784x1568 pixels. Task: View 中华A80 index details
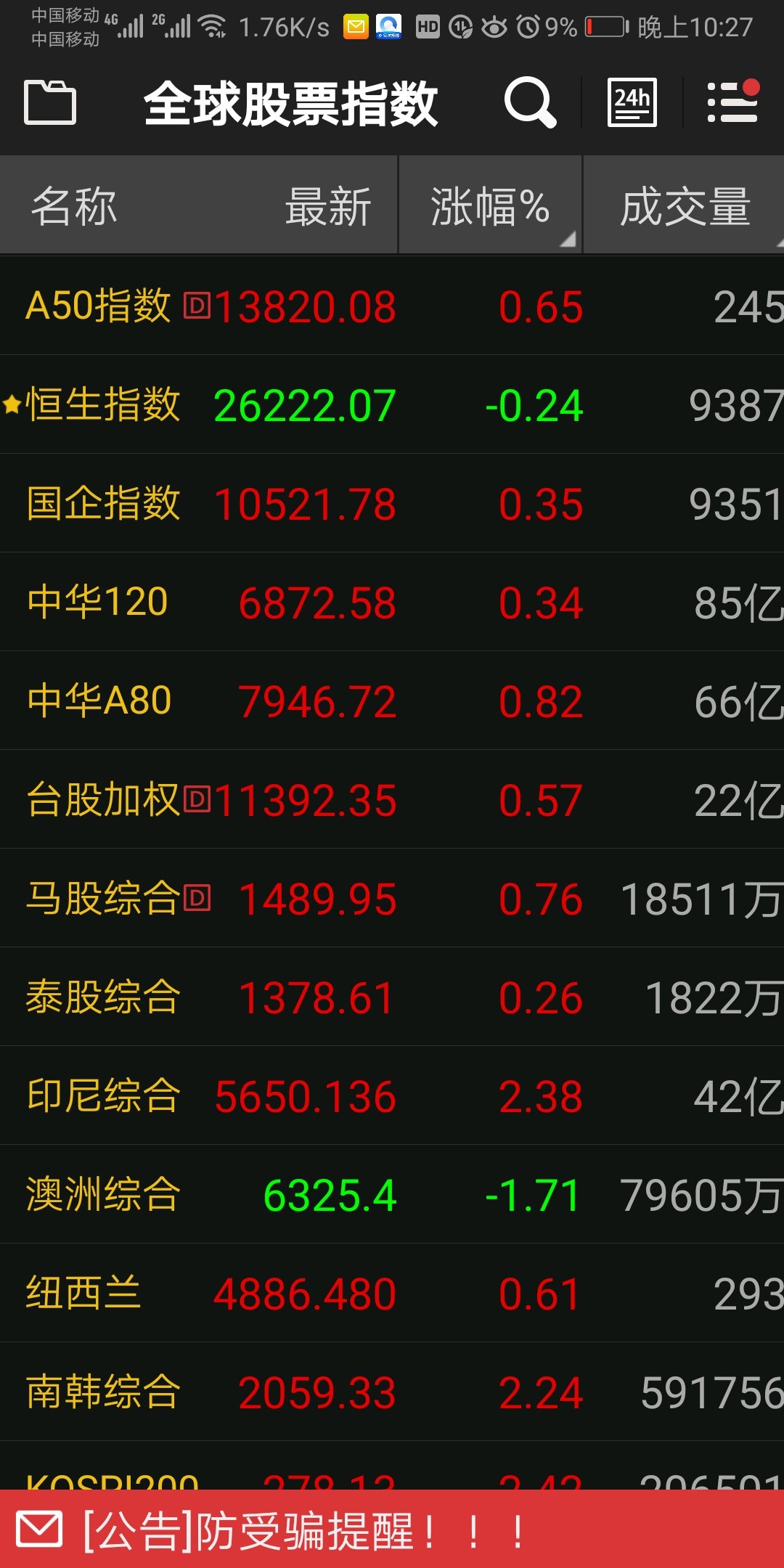pyautogui.click(x=392, y=701)
